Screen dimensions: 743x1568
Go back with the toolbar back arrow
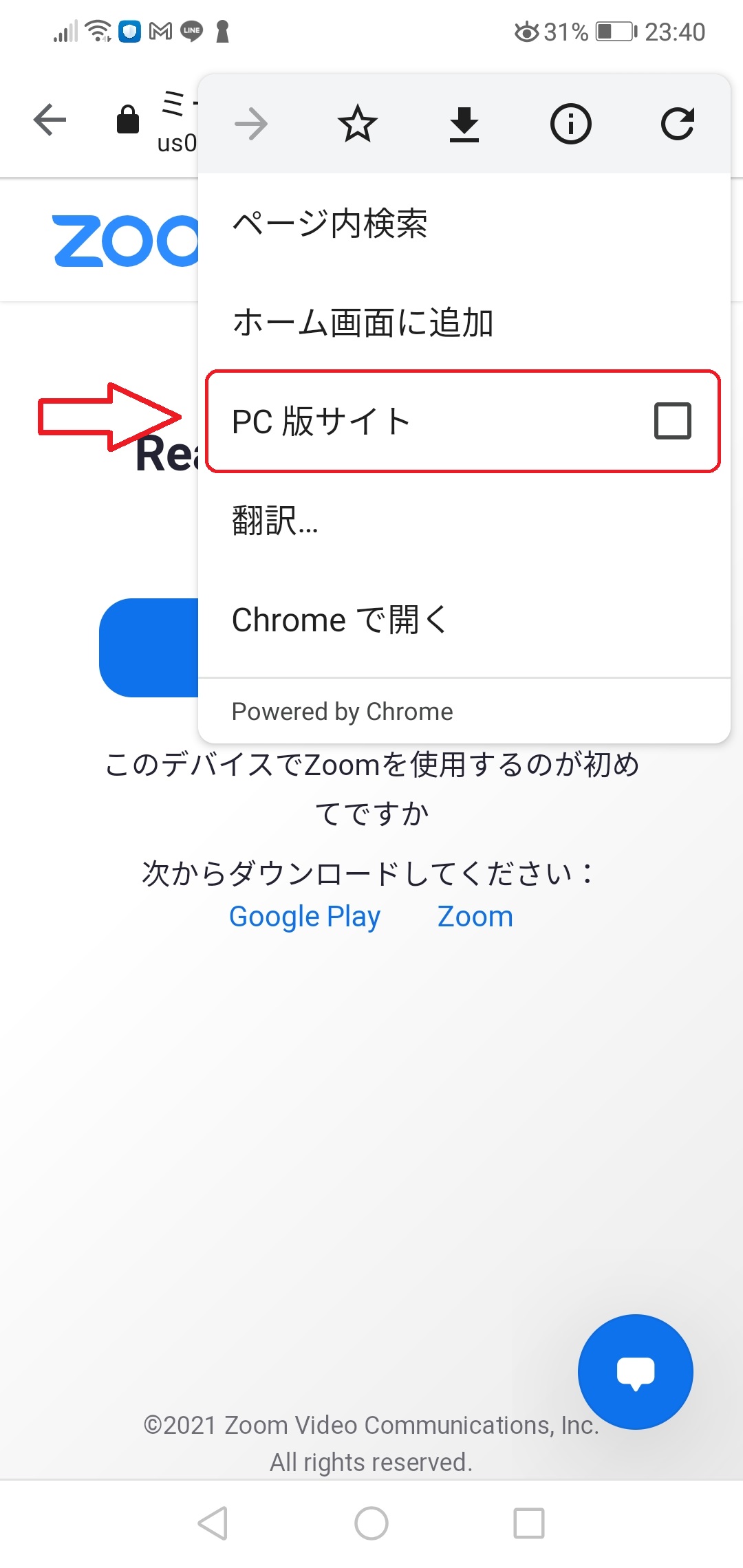click(50, 120)
